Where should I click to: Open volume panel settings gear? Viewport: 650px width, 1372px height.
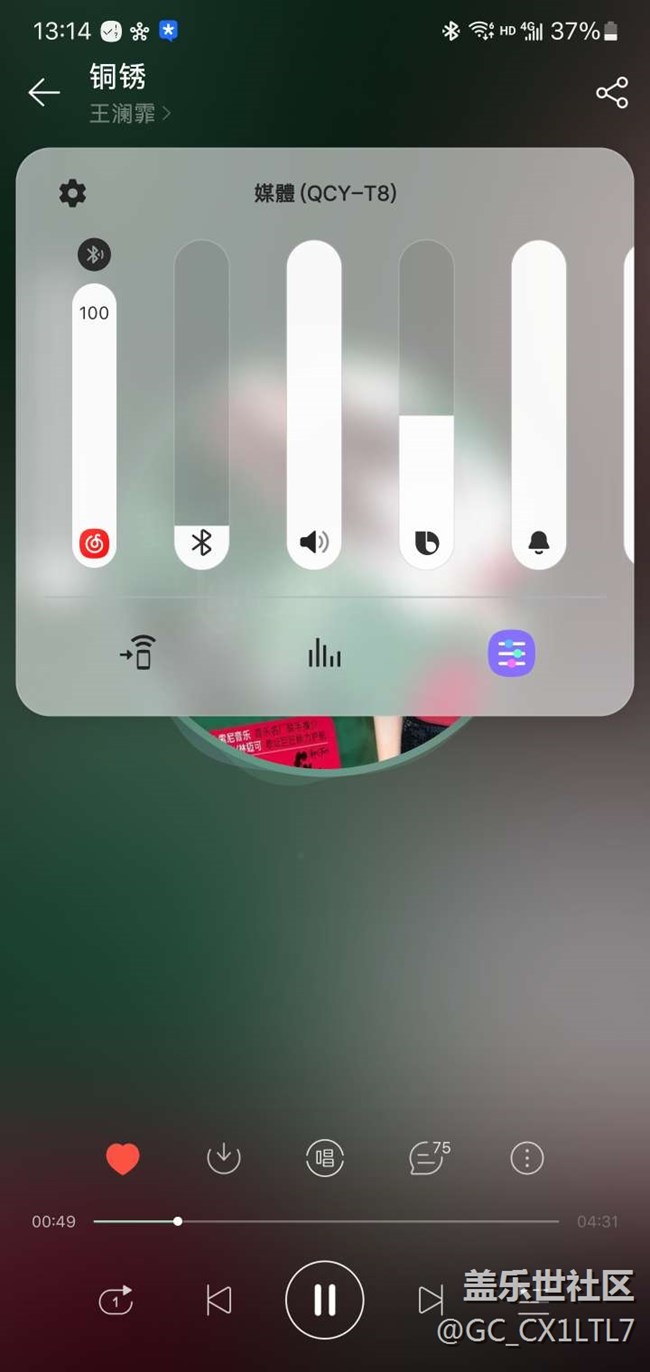[72, 193]
